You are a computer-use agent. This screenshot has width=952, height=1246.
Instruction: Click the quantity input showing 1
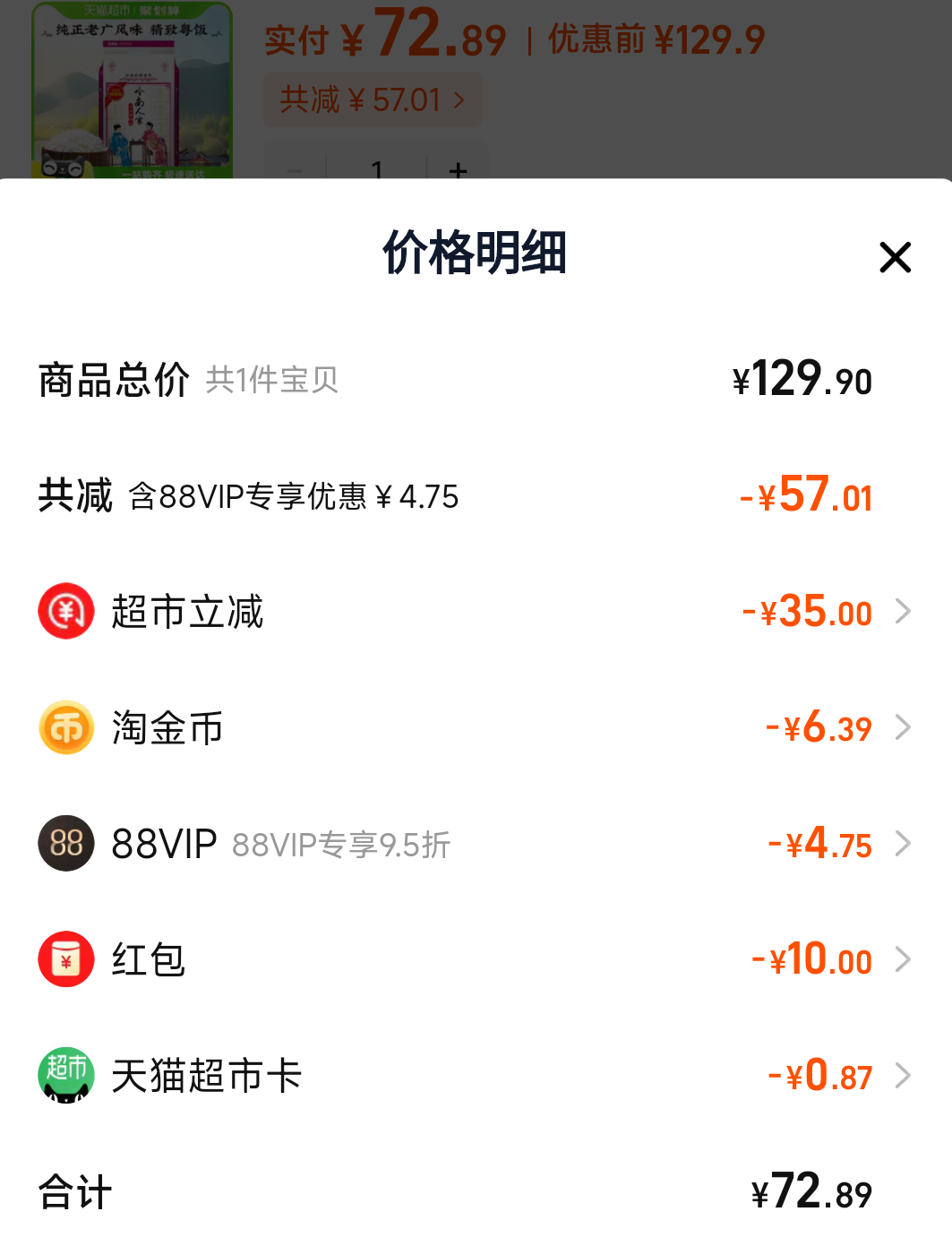pos(377,170)
